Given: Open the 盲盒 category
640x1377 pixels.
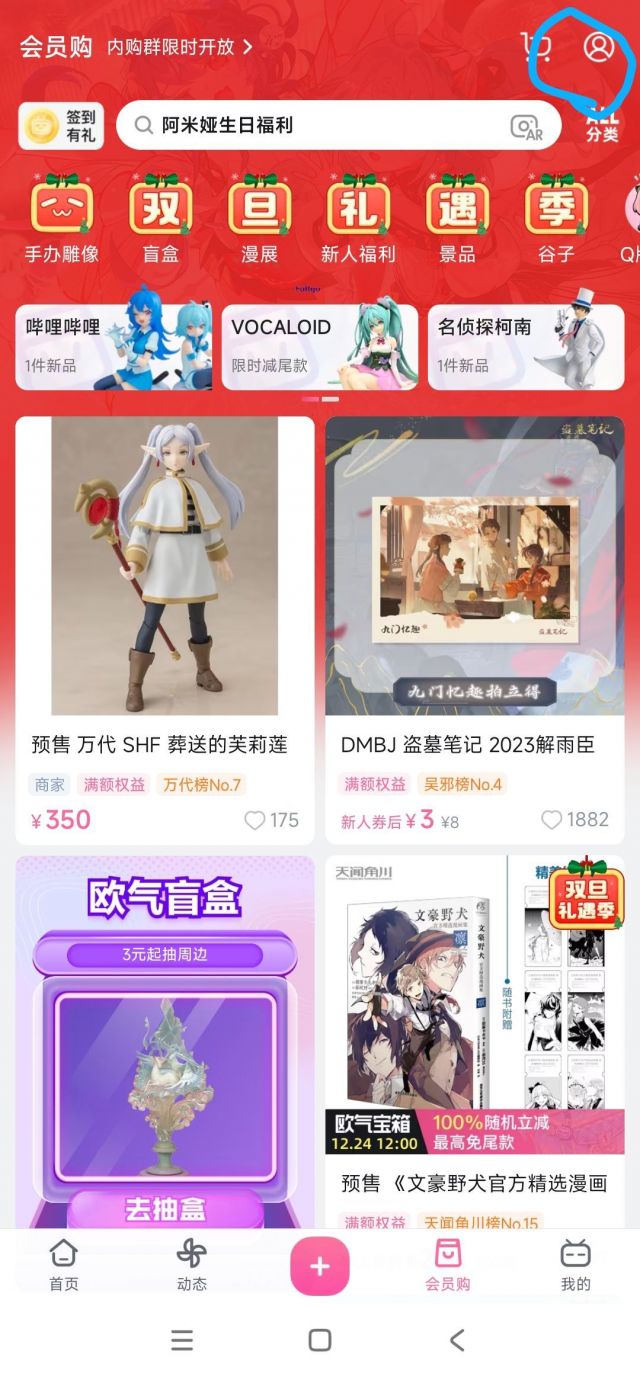Looking at the screenshot, I should pyautogui.click(x=160, y=218).
